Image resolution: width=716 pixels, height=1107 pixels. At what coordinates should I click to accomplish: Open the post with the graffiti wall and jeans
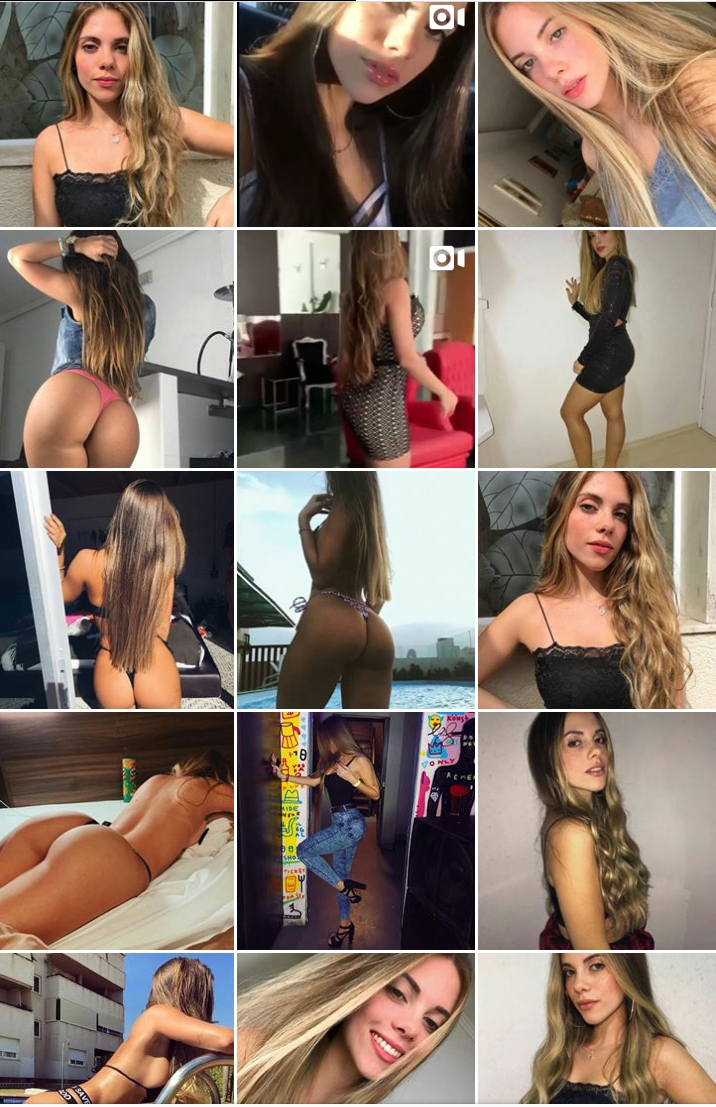355,830
